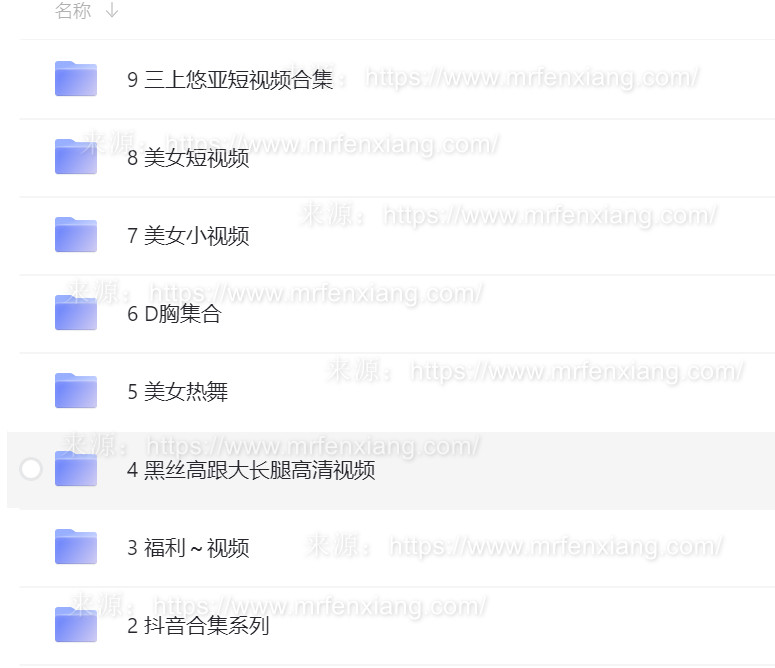Open the 2 抖音合集系列 folder
775x668 pixels.
coord(198,626)
